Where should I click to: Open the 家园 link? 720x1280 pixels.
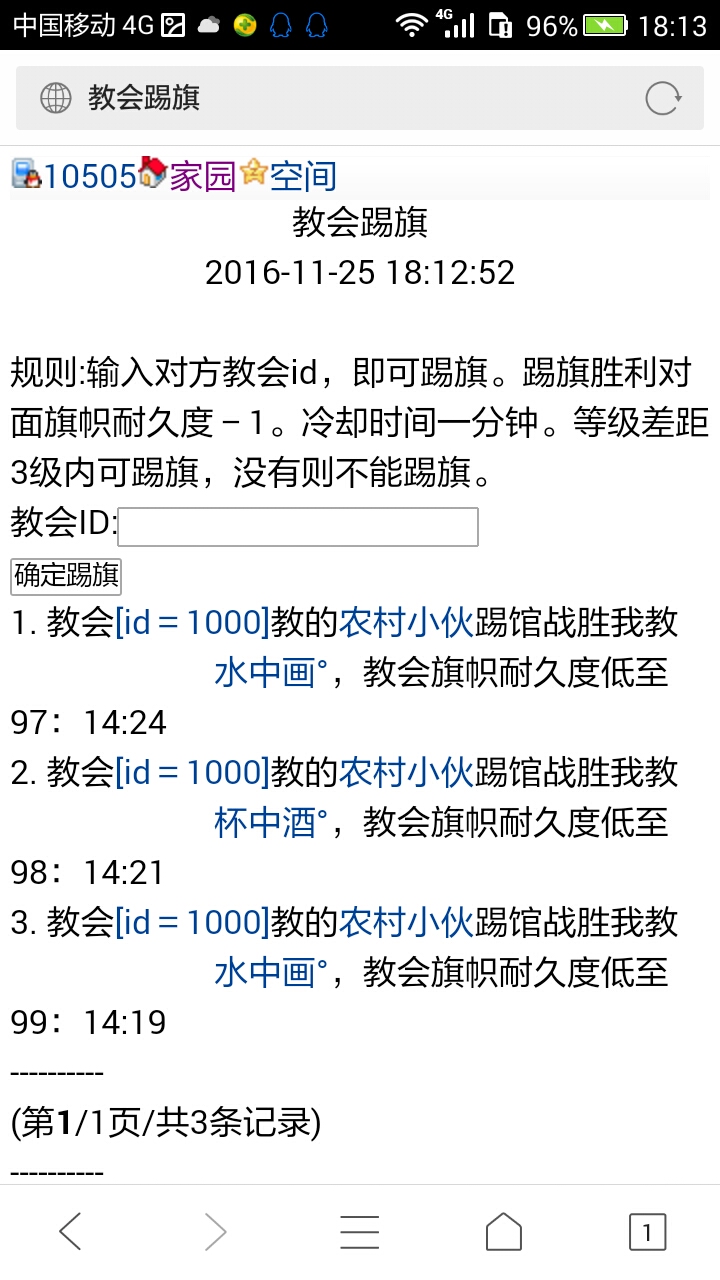click(202, 177)
